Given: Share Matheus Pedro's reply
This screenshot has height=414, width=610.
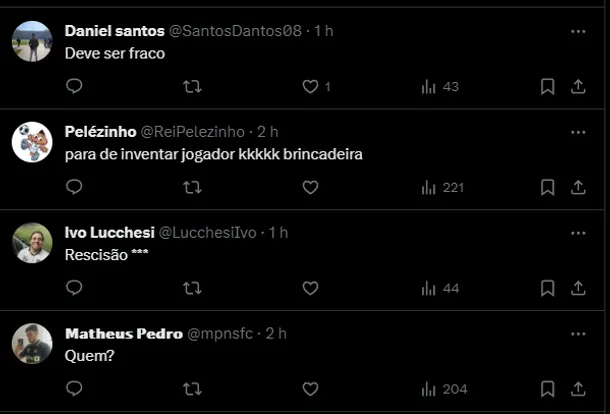Looking at the screenshot, I should coord(578,389).
